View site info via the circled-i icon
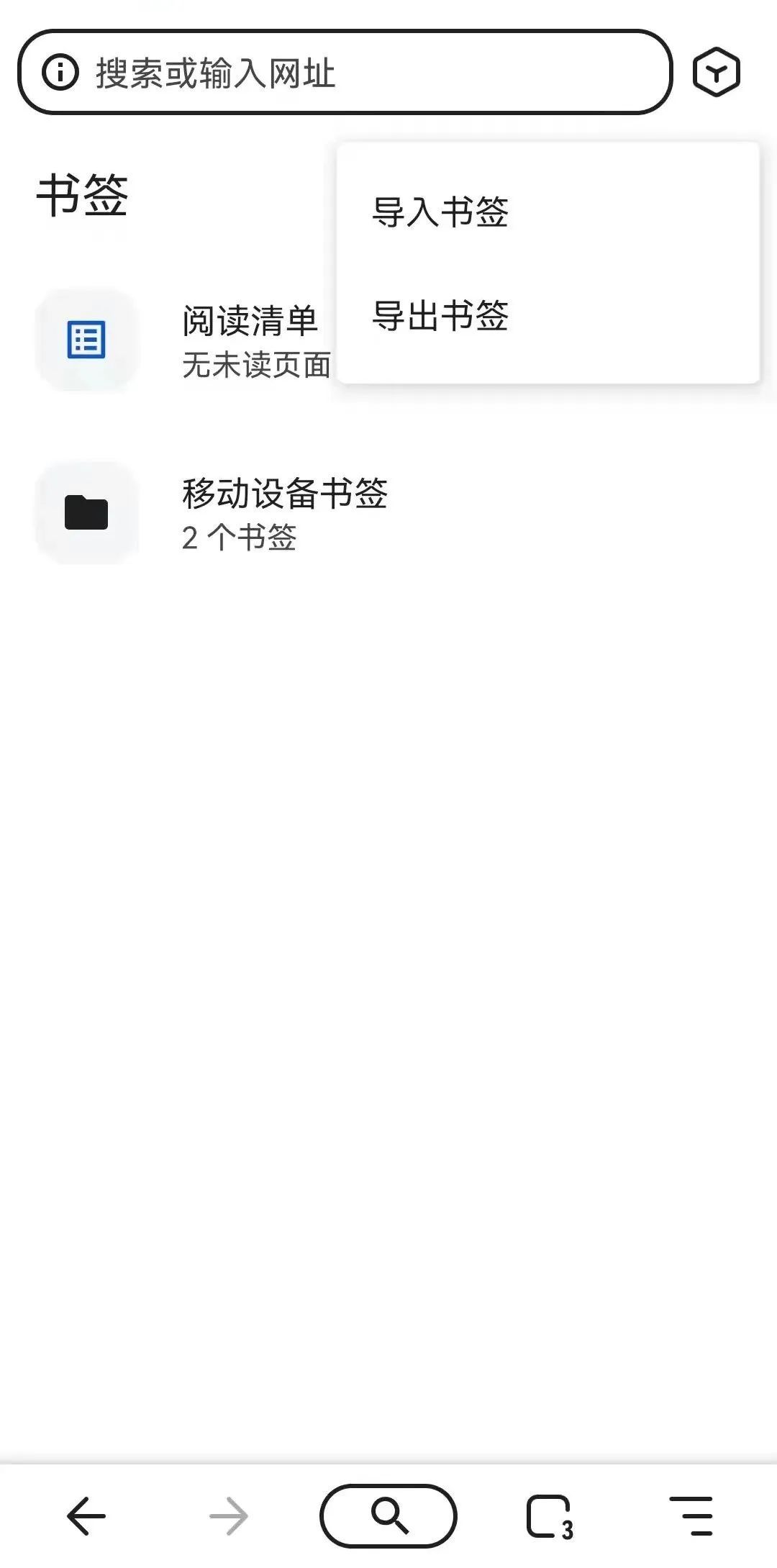 click(60, 72)
